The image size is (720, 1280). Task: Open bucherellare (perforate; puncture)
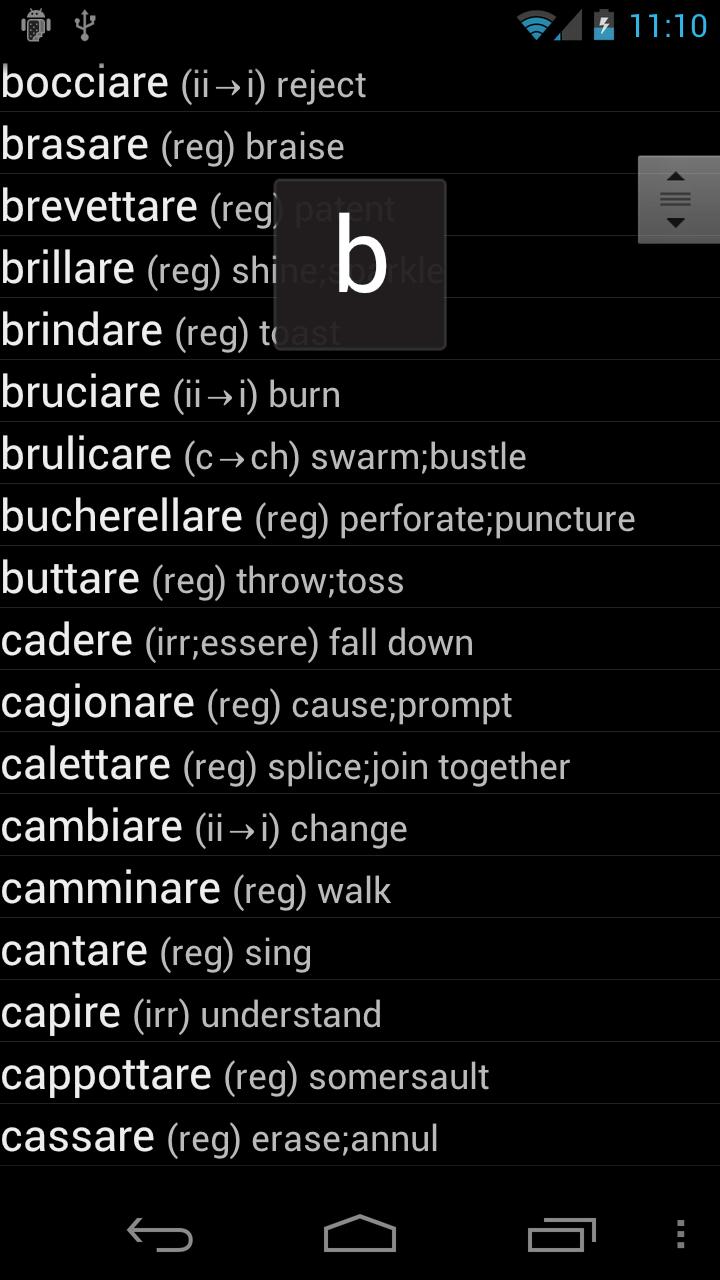pos(318,517)
